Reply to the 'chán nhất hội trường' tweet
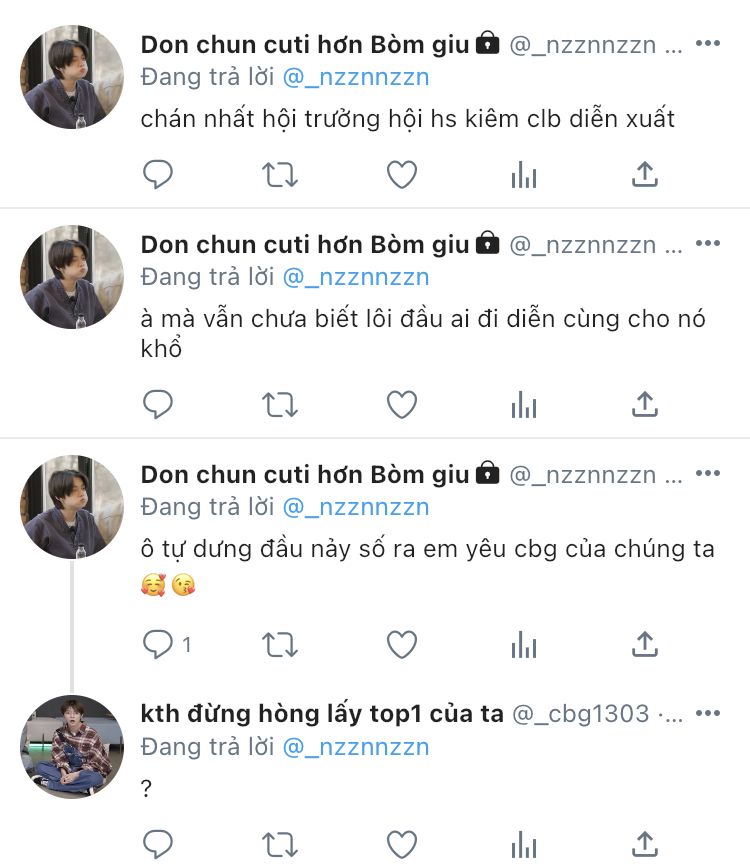The width and height of the screenshot is (750, 868). (158, 175)
